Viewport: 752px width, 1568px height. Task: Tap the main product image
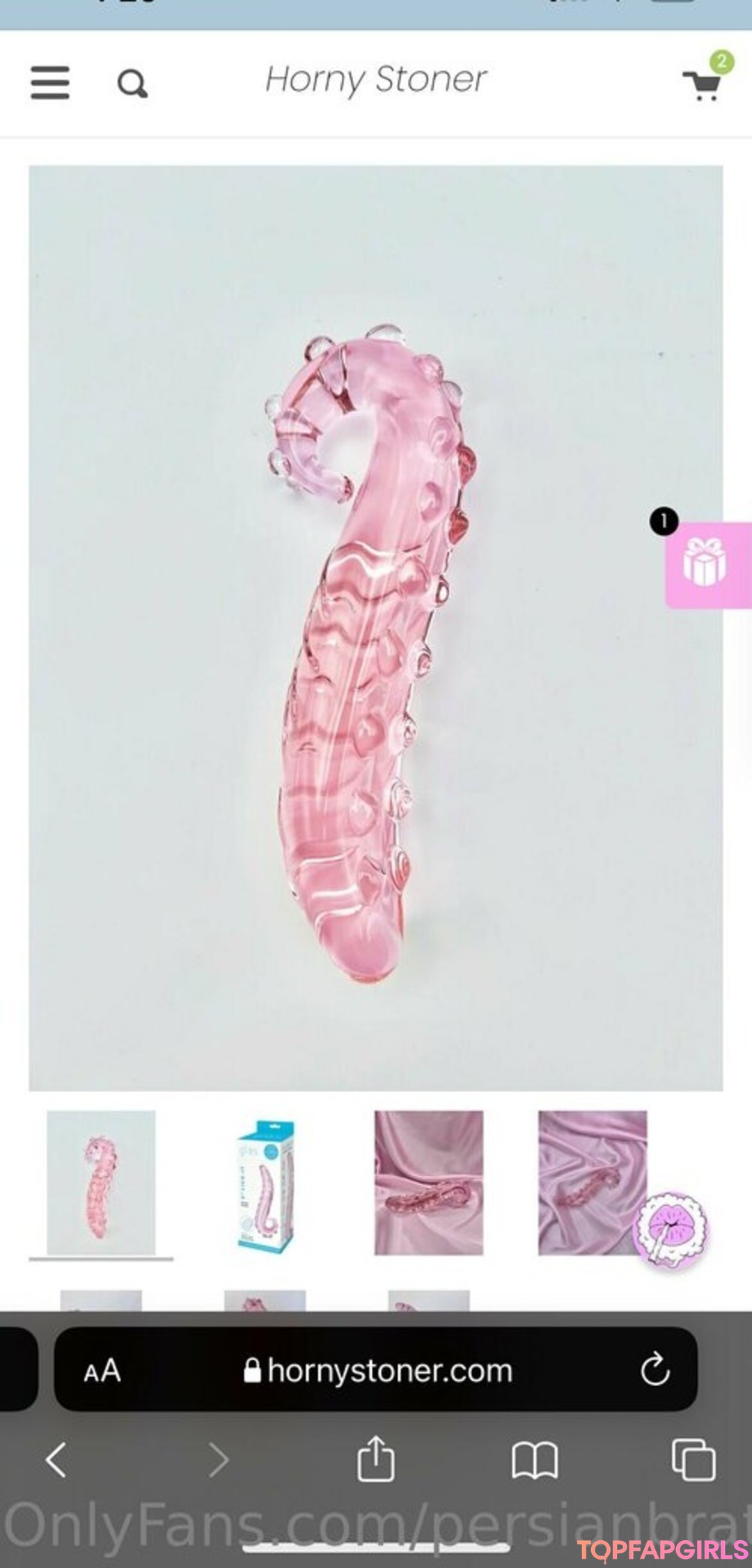[376, 627]
